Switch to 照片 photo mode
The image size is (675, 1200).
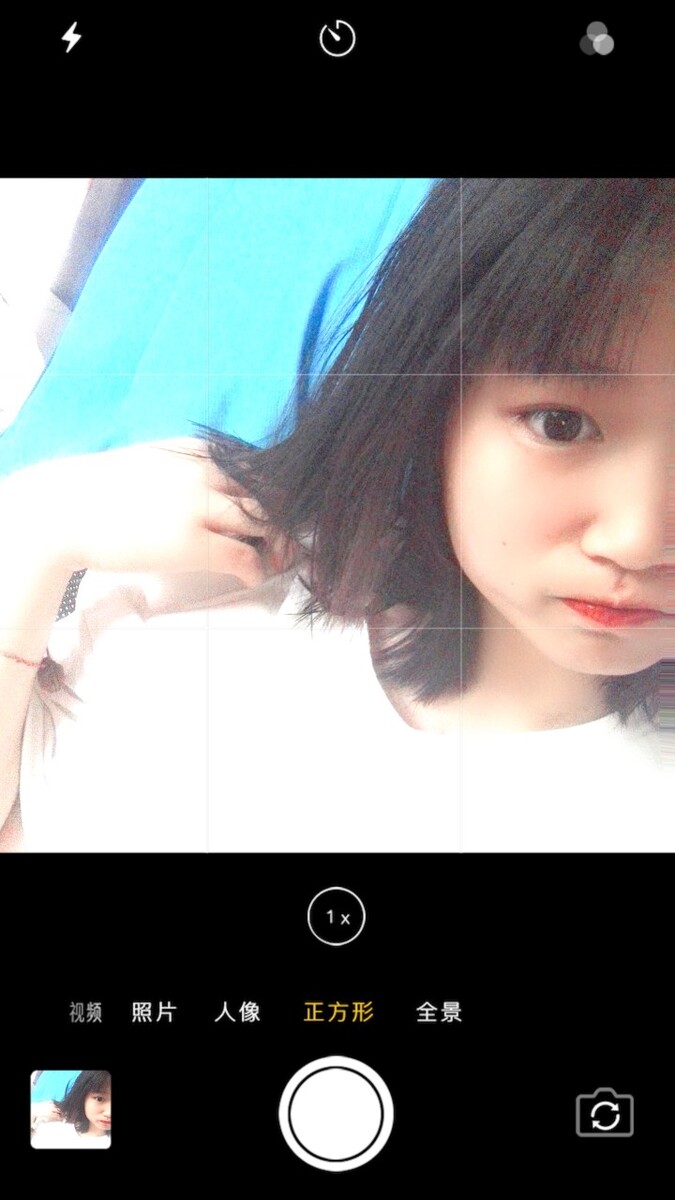154,1012
